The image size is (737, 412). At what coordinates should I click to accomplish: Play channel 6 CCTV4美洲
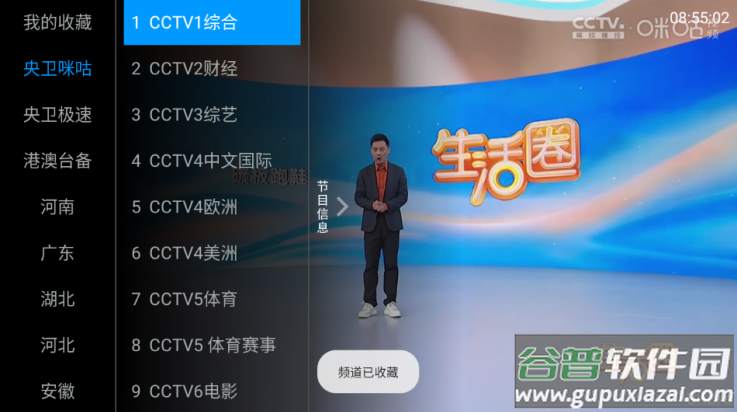pos(211,253)
